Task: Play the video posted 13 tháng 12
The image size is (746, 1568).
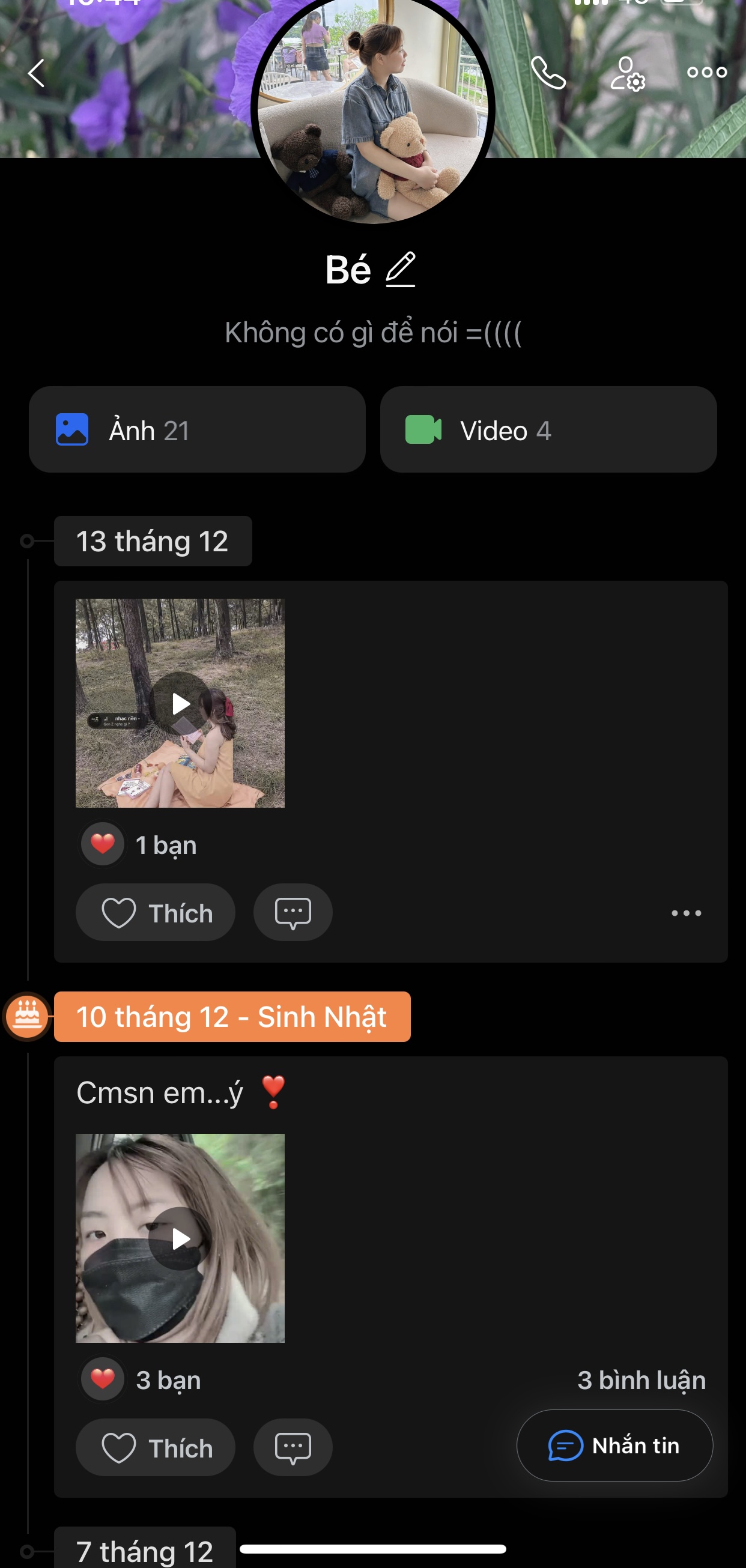Action: point(180,704)
